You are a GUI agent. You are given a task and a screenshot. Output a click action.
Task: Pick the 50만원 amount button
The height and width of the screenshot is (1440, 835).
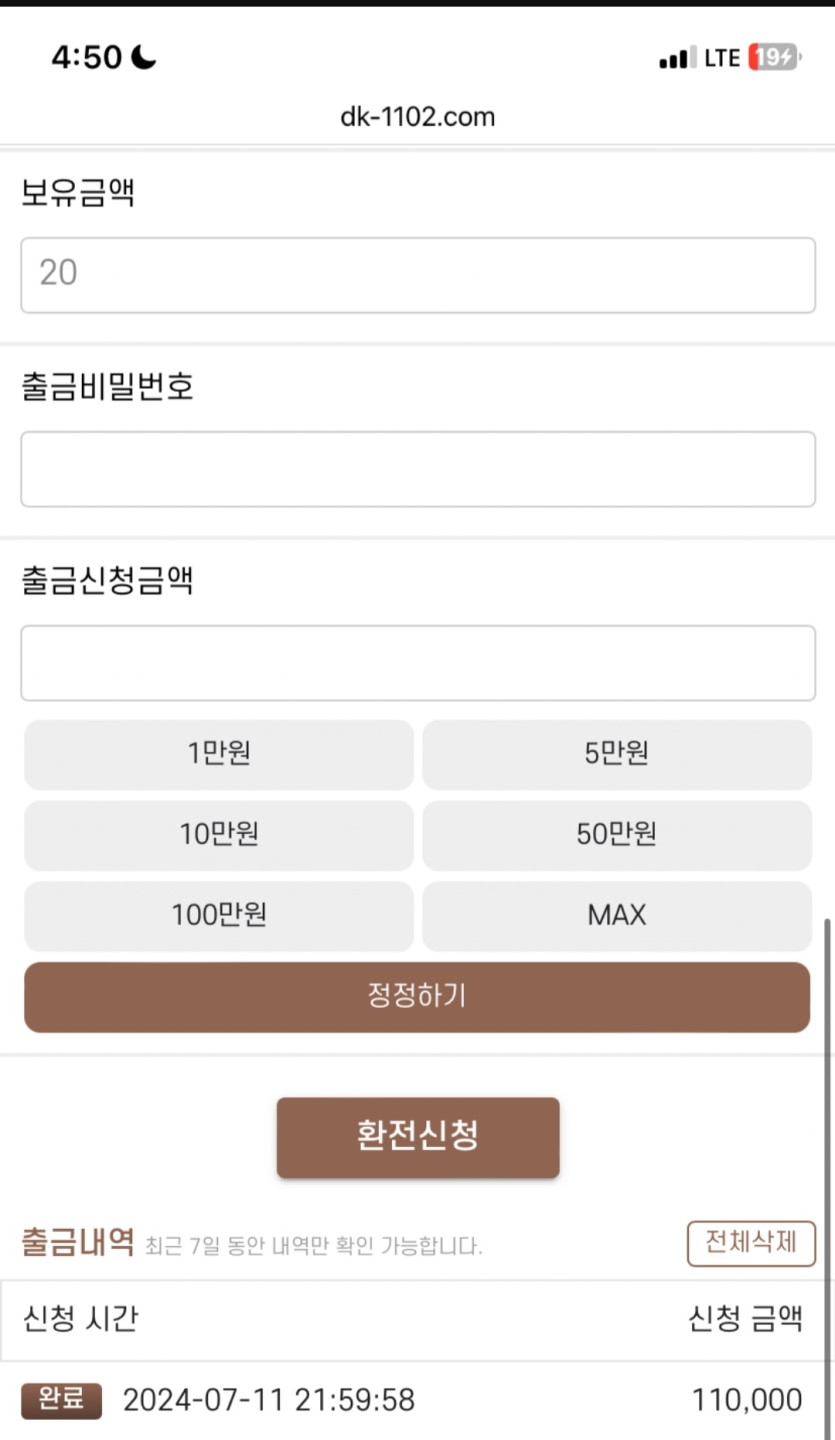[616, 835]
